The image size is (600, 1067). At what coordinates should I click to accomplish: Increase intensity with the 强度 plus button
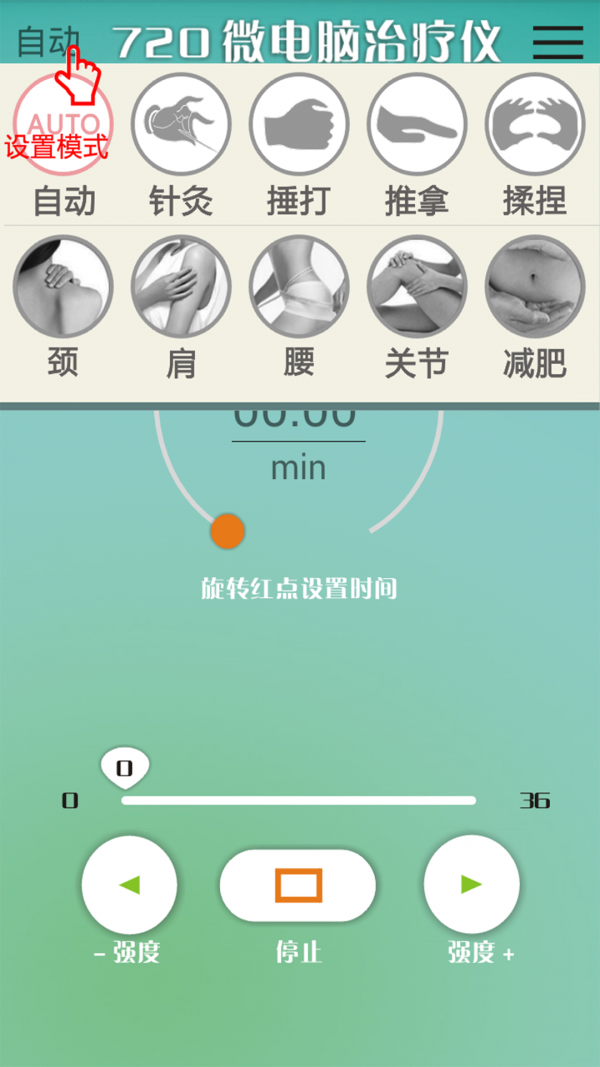(x=471, y=885)
